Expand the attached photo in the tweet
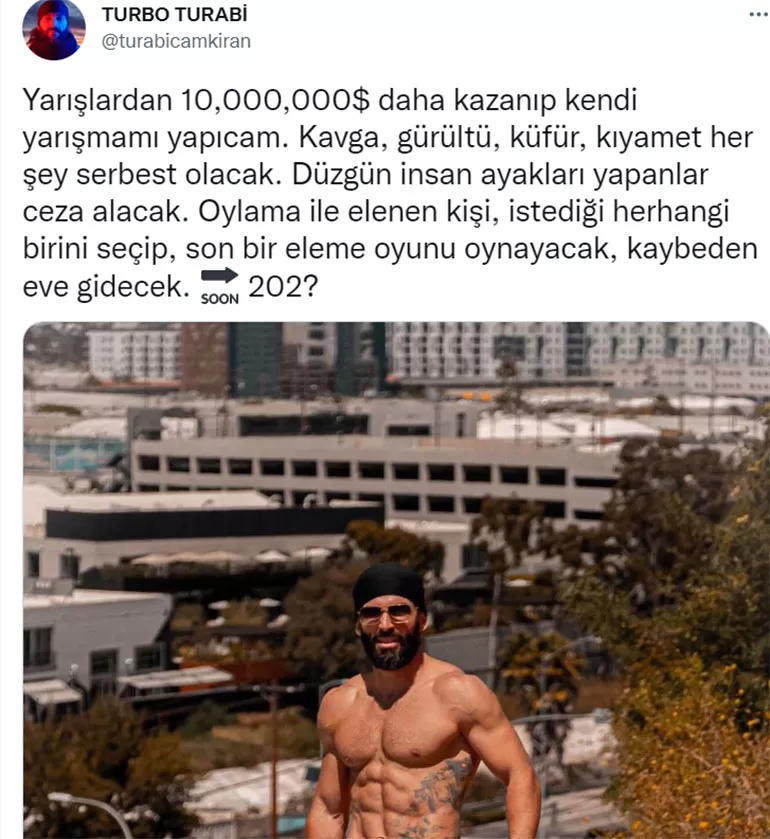The width and height of the screenshot is (770, 839). 396,580
